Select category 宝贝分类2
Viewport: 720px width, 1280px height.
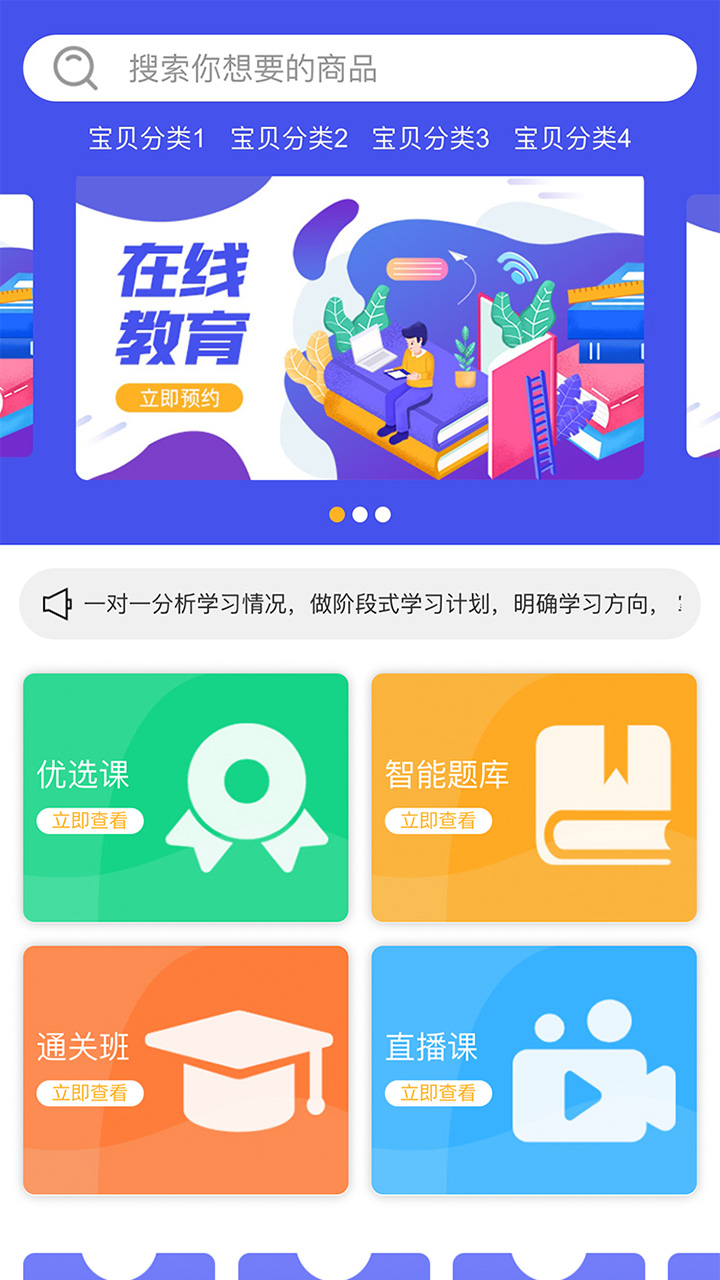[x=289, y=138]
